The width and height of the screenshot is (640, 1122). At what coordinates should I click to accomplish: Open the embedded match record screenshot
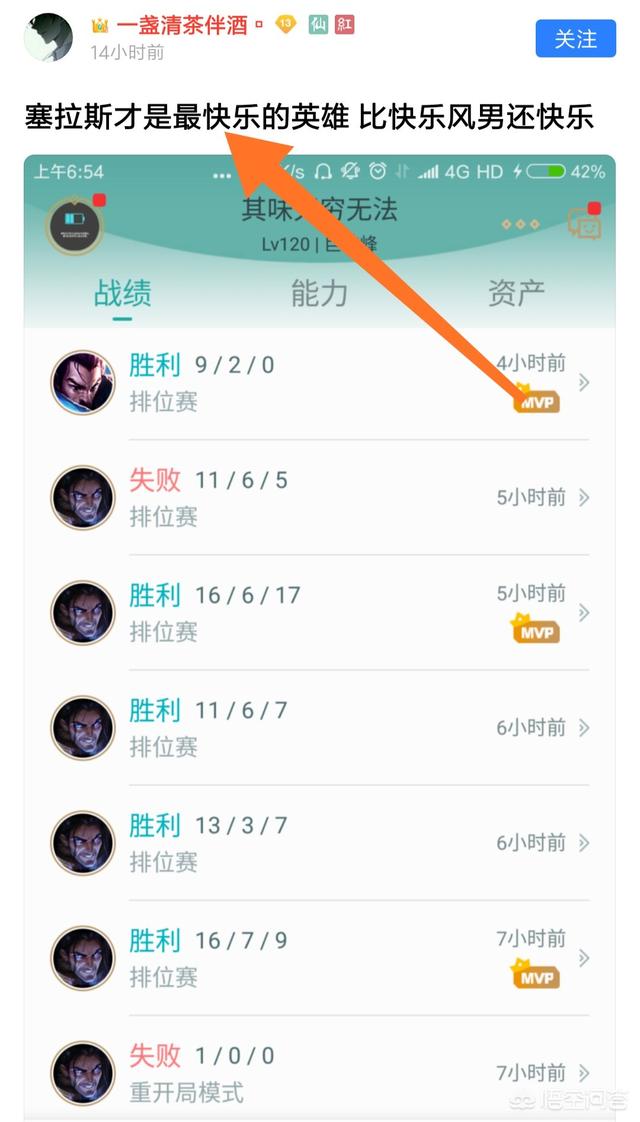pos(319,637)
